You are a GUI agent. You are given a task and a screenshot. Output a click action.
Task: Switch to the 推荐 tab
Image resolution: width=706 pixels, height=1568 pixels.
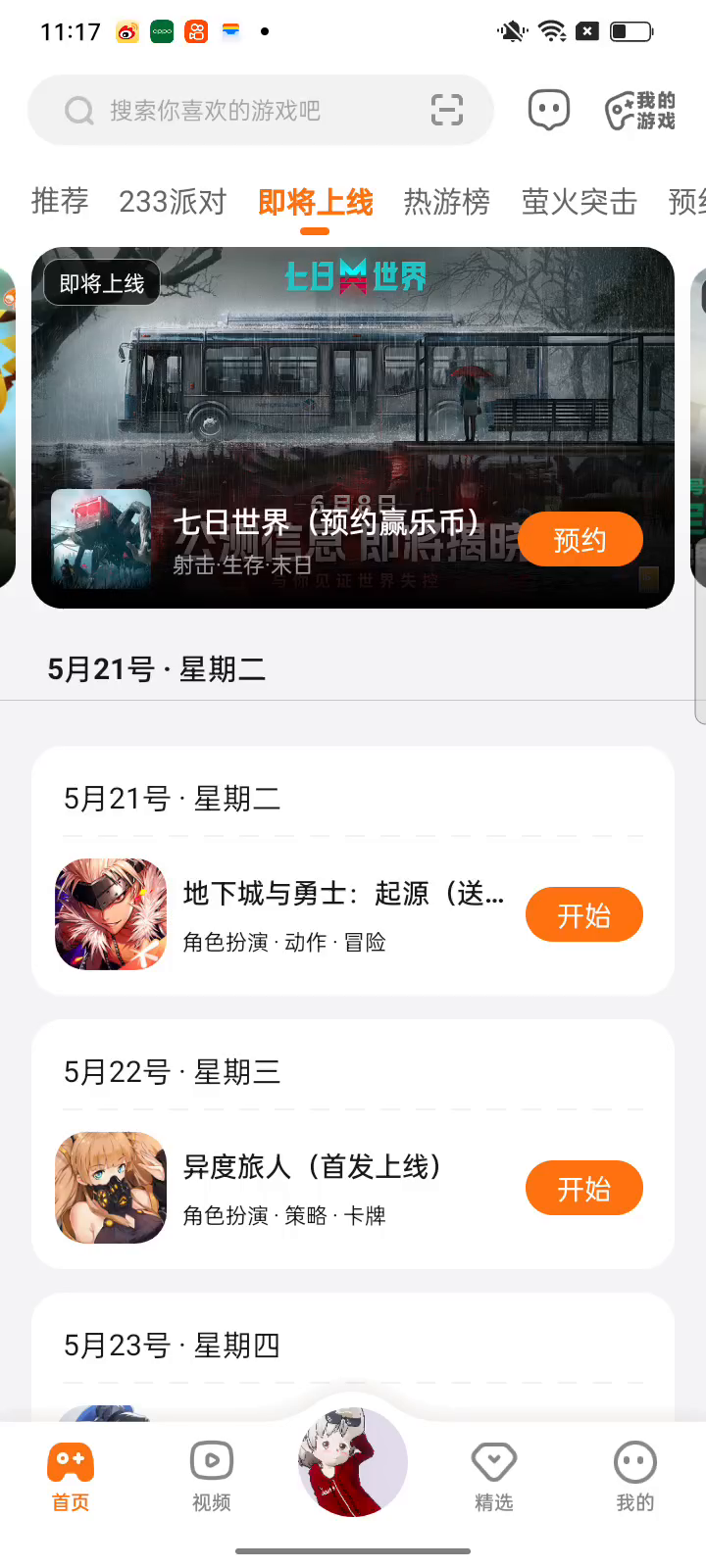(60, 201)
